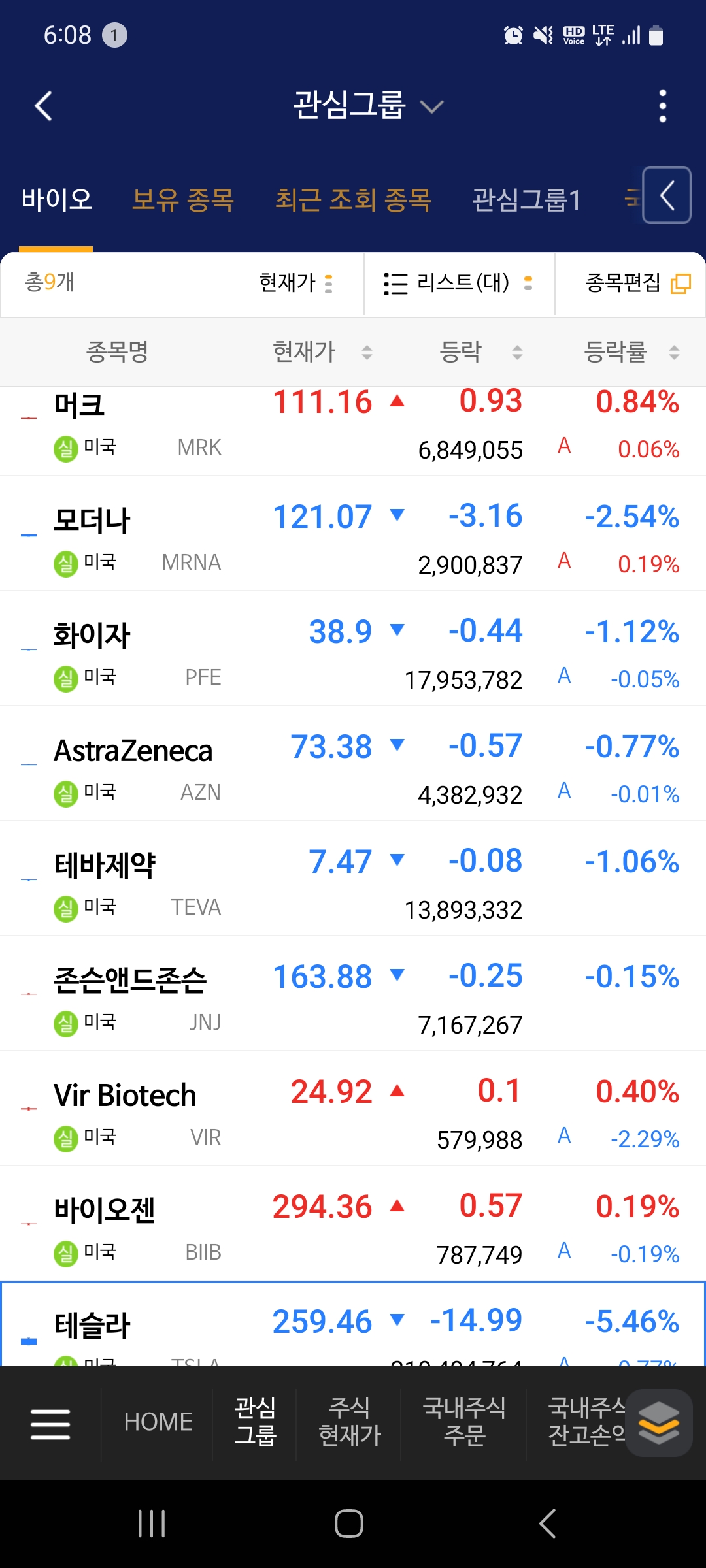Sort the list by 등락률 column
Image resolution: width=706 pixels, height=1568 pixels.
pyautogui.click(x=631, y=352)
